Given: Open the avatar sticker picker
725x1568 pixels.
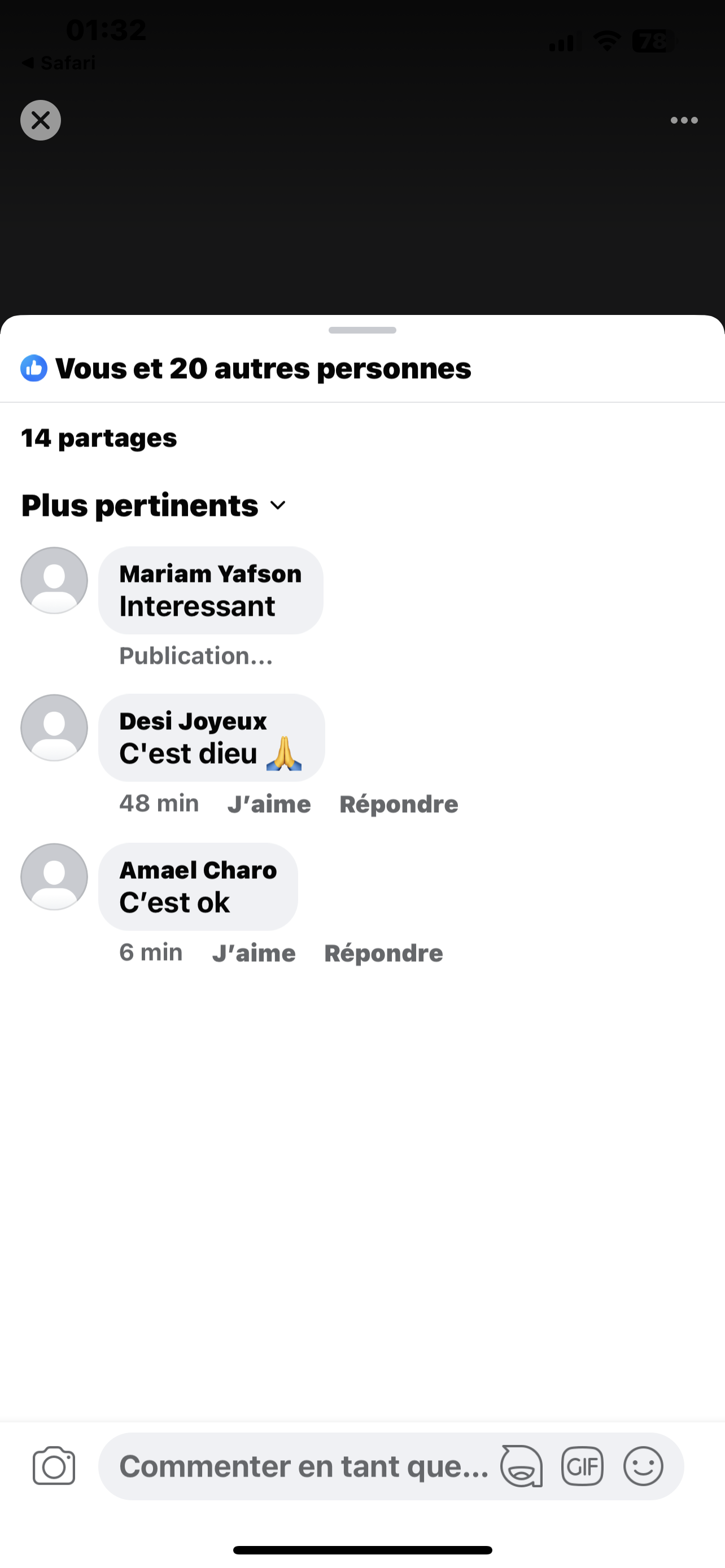Looking at the screenshot, I should (521, 1466).
